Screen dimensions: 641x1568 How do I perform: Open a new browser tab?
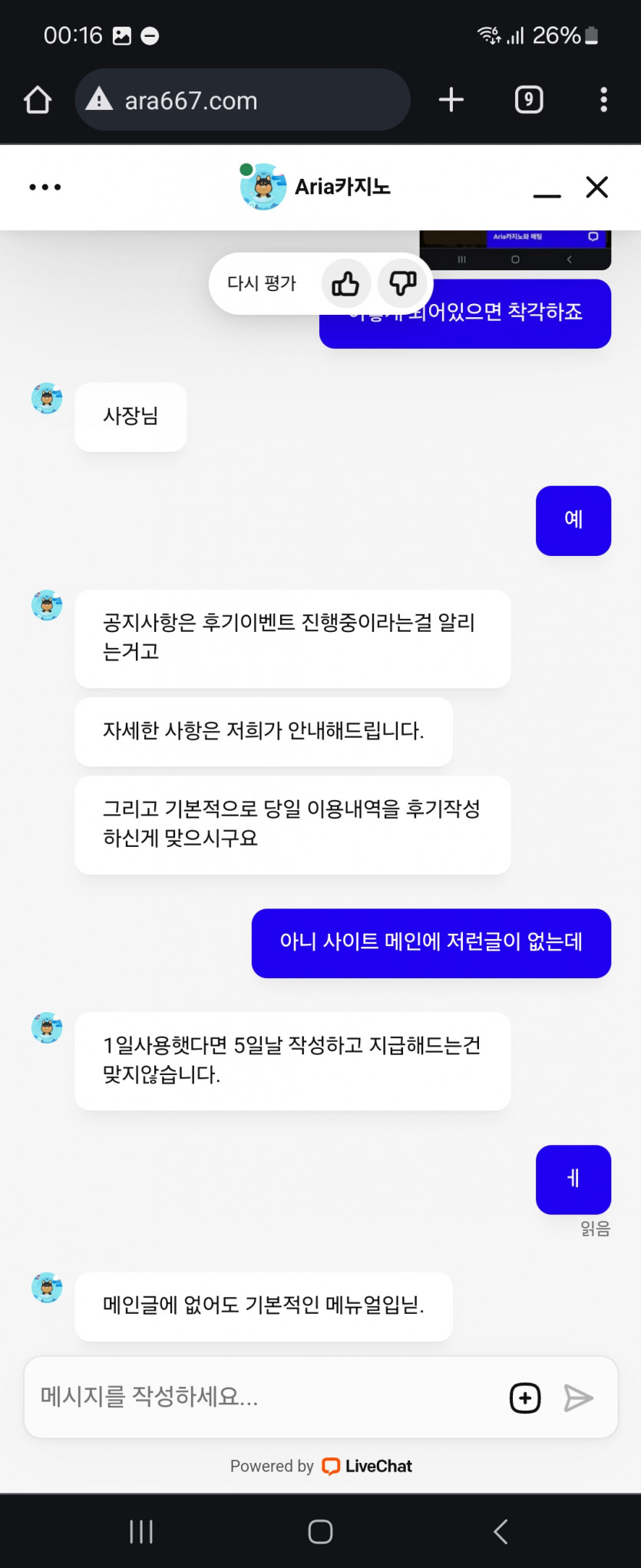[x=451, y=100]
